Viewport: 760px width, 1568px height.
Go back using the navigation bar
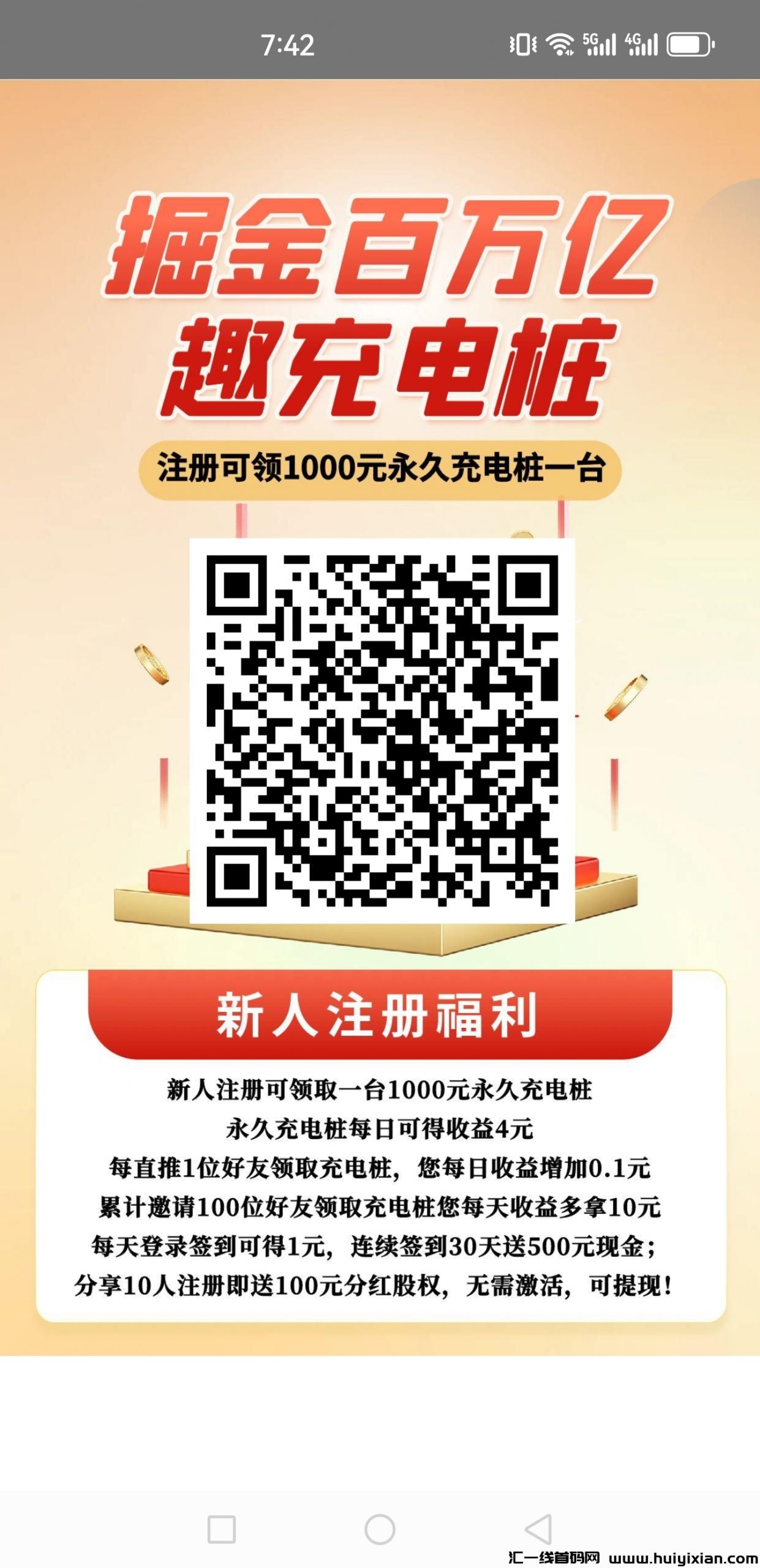pyautogui.click(x=540, y=1529)
